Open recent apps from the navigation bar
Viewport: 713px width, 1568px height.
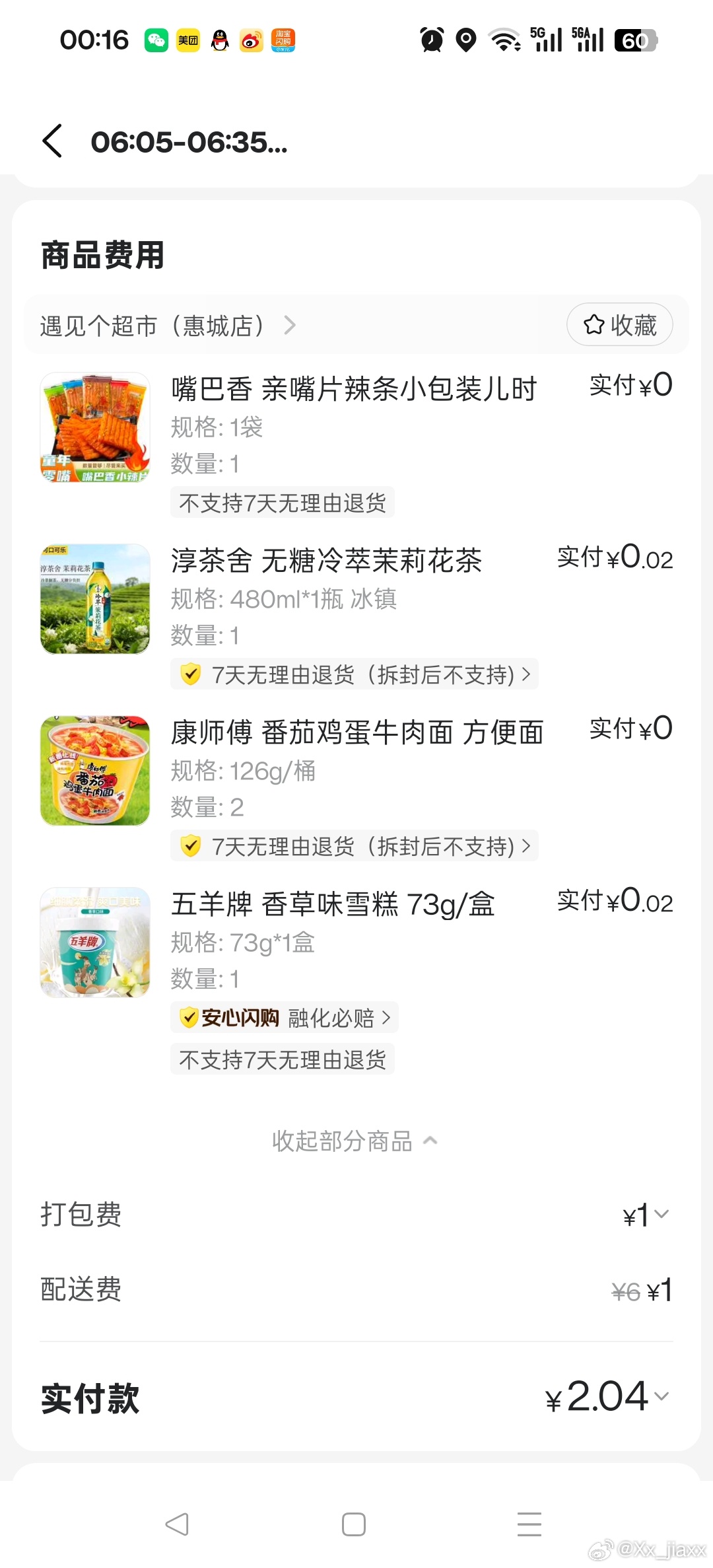click(x=529, y=1524)
